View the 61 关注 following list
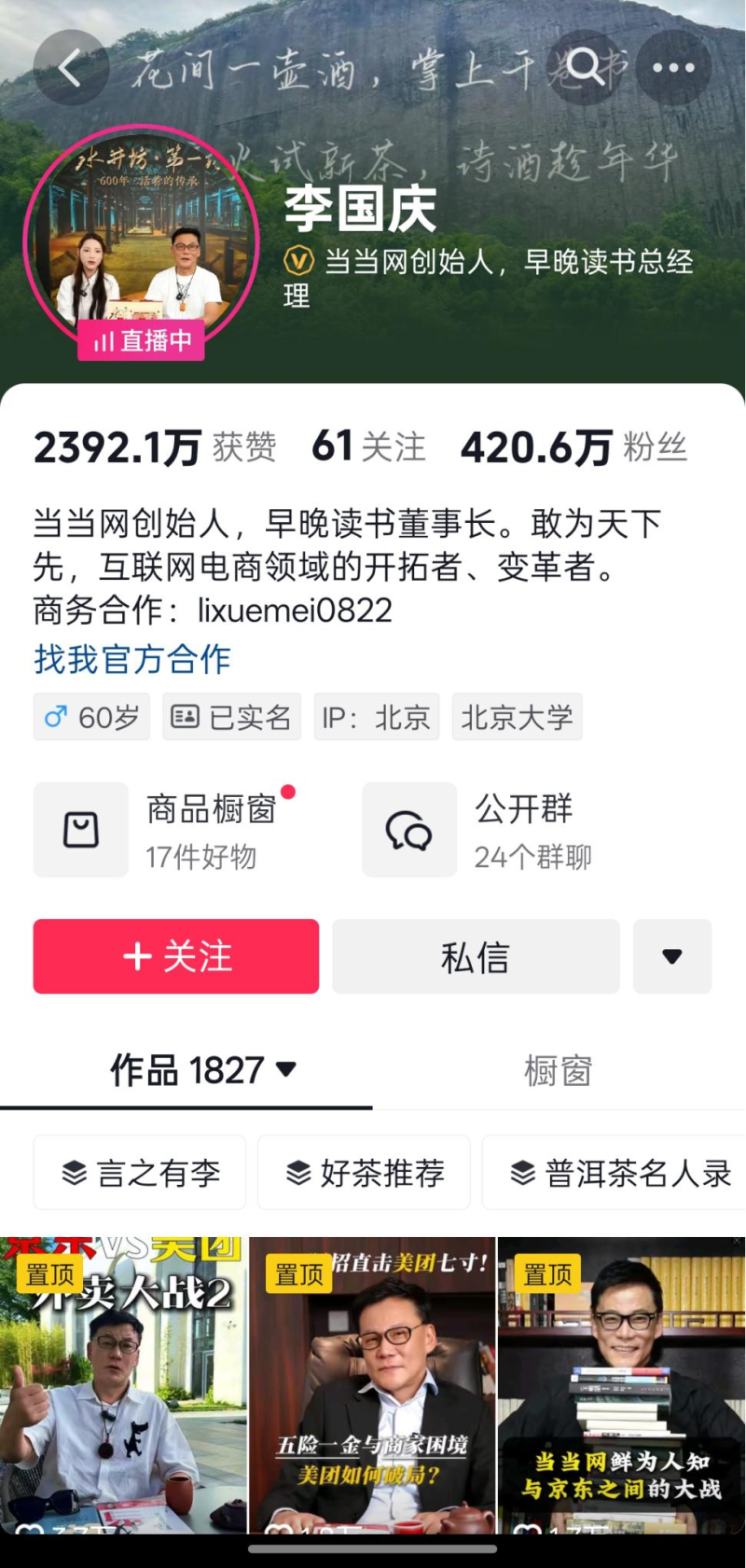Screen dimensions: 746x1568 point(368,447)
